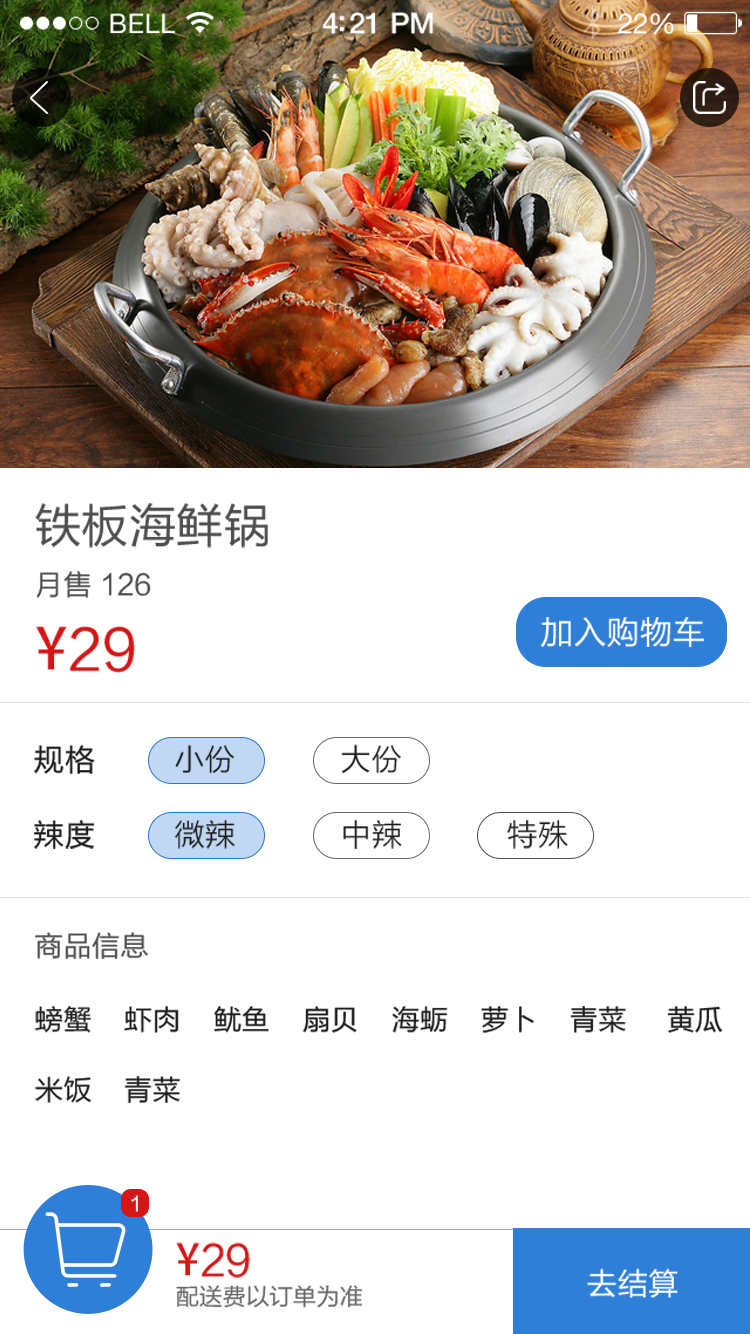Choose the 特殊 spiciness option
This screenshot has height=1334, width=750.
click(x=535, y=836)
